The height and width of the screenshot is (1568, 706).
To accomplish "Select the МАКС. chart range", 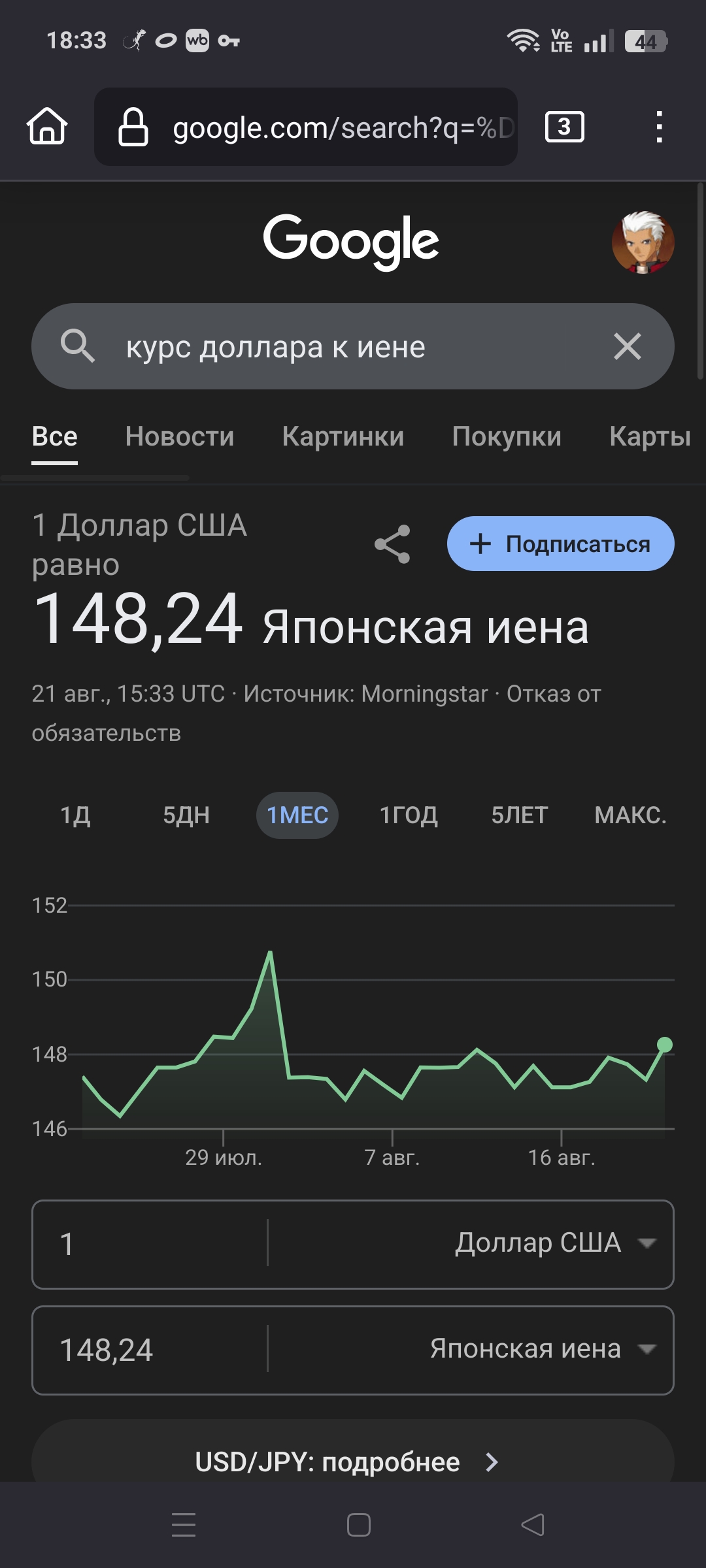I will pos(630,815).
